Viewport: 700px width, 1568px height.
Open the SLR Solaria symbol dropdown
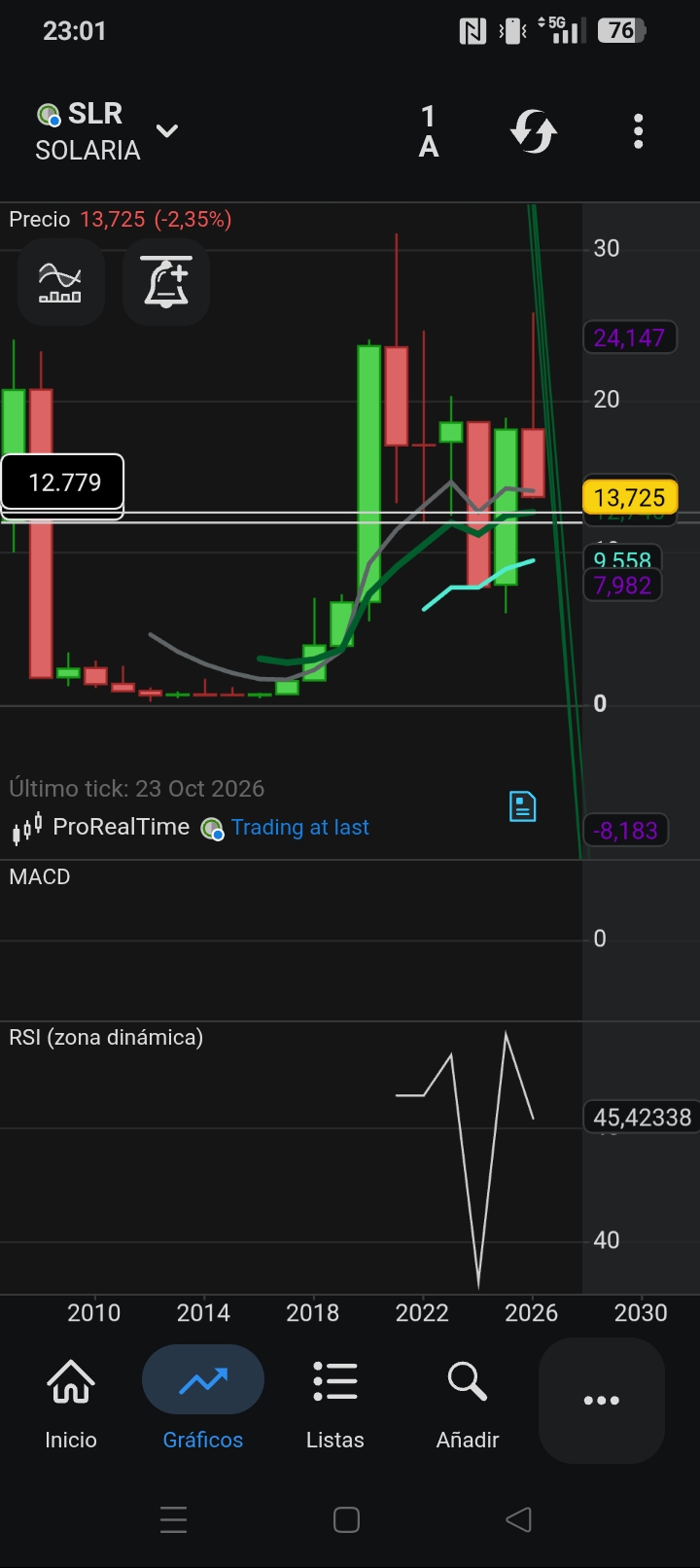click(x=108, y=131)
